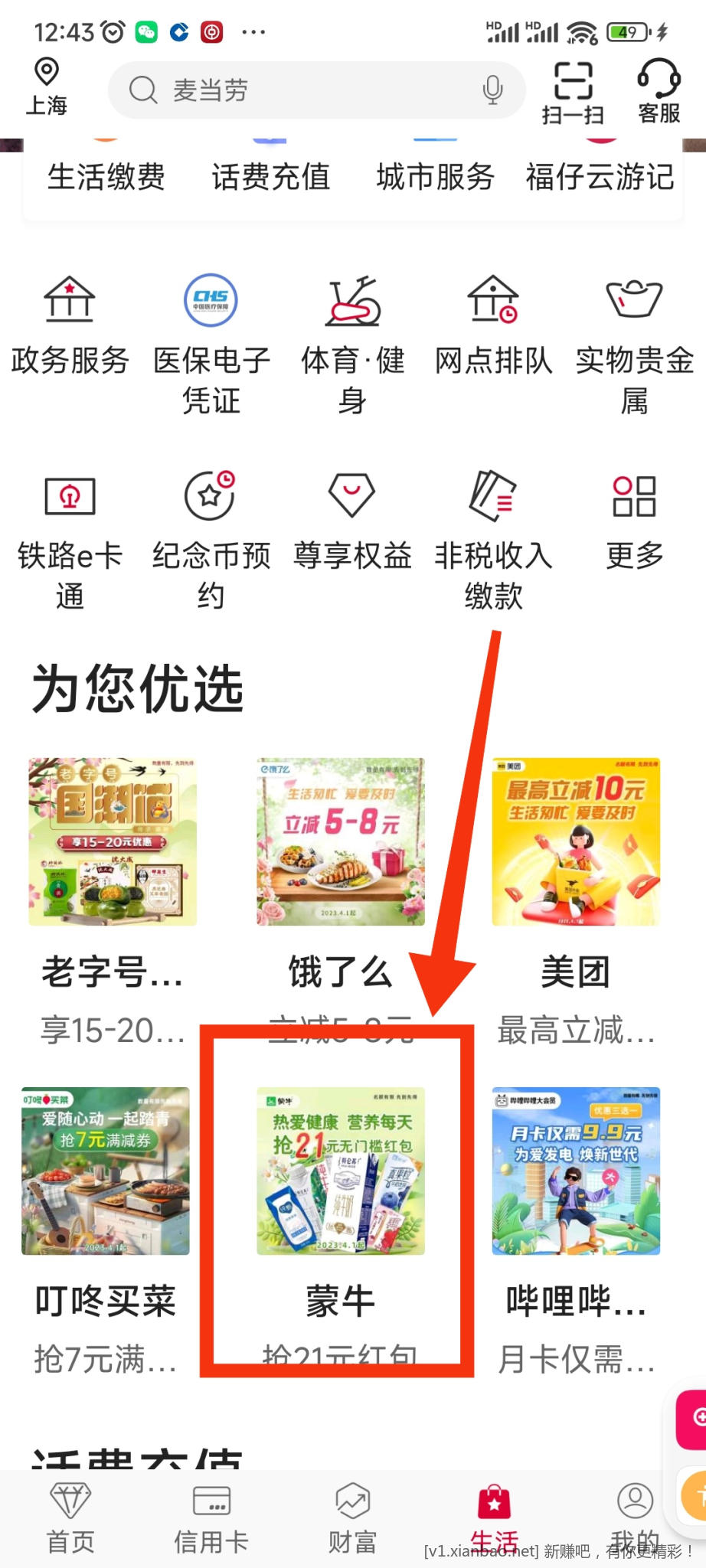Open 生活缴费
The width and height of the screenshot is (706, 1568).
(x=106, y=176)
